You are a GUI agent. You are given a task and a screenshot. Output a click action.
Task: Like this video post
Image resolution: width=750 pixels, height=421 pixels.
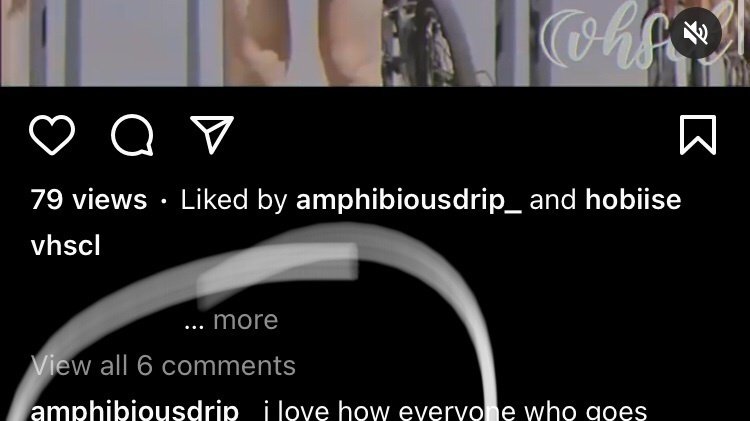point(51,135)
